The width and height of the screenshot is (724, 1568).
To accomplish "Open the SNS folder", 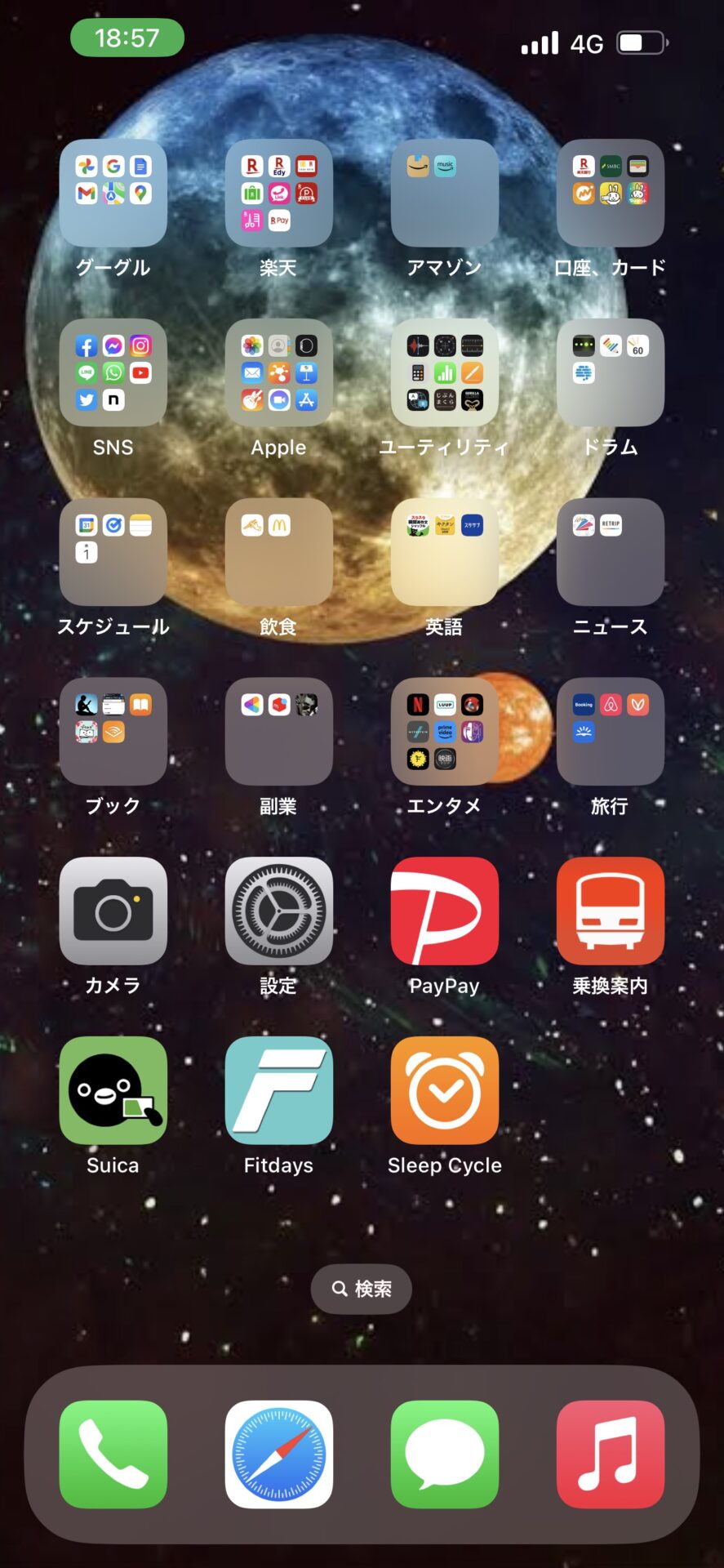I will (x=113, y=373).
